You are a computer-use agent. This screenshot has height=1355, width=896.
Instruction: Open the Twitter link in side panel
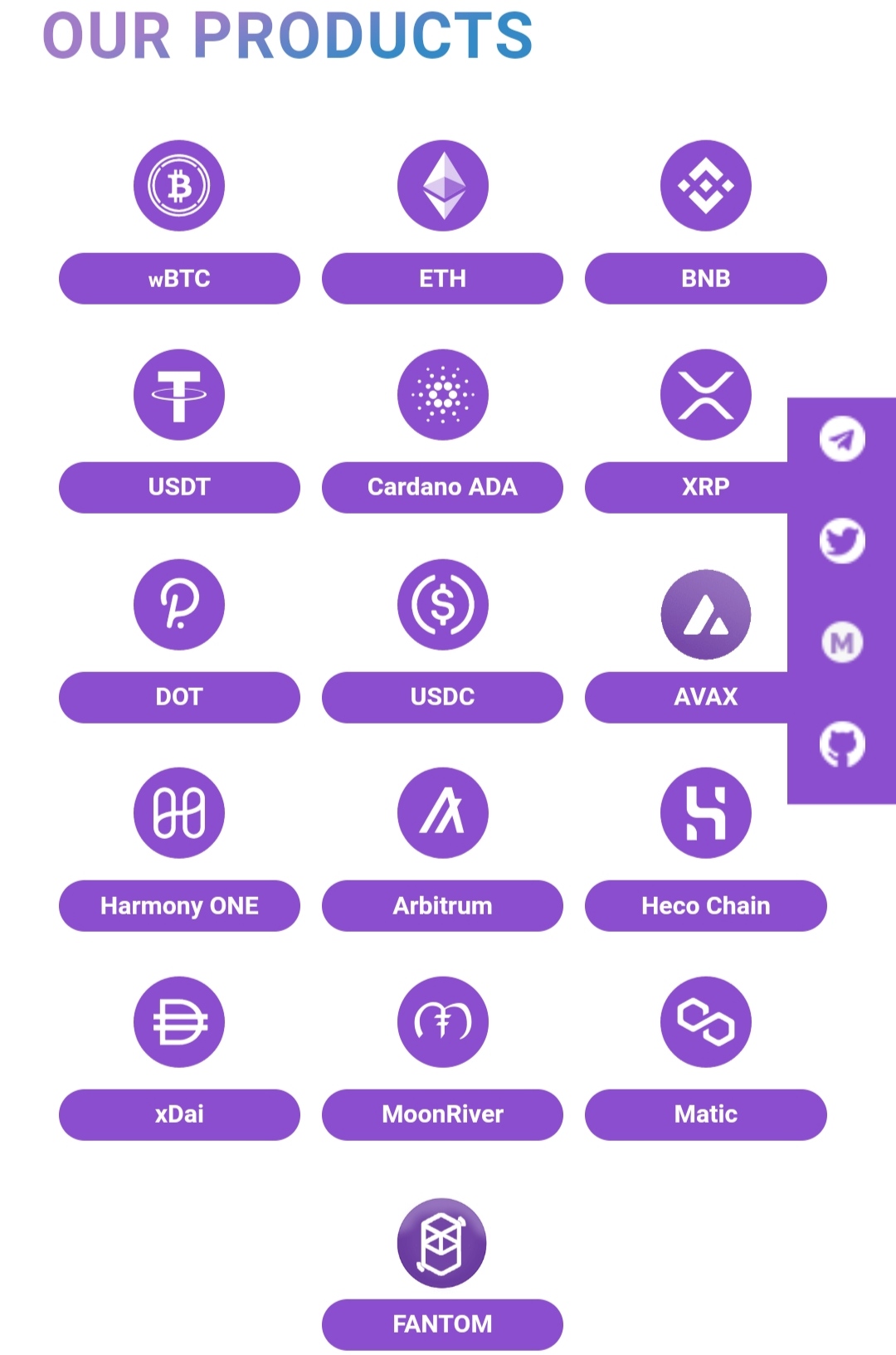(x=842, y=541)
